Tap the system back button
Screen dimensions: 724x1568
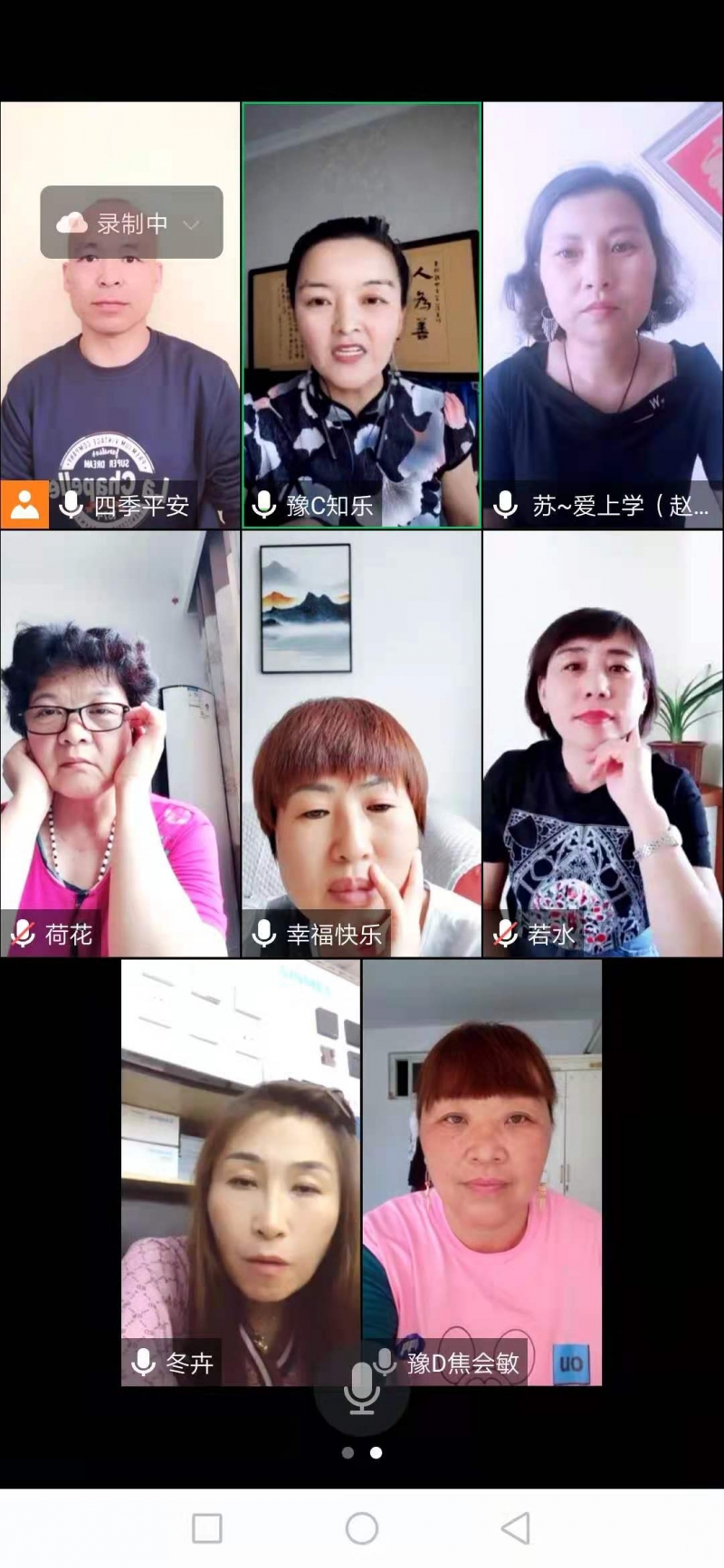click(516, 1528)
